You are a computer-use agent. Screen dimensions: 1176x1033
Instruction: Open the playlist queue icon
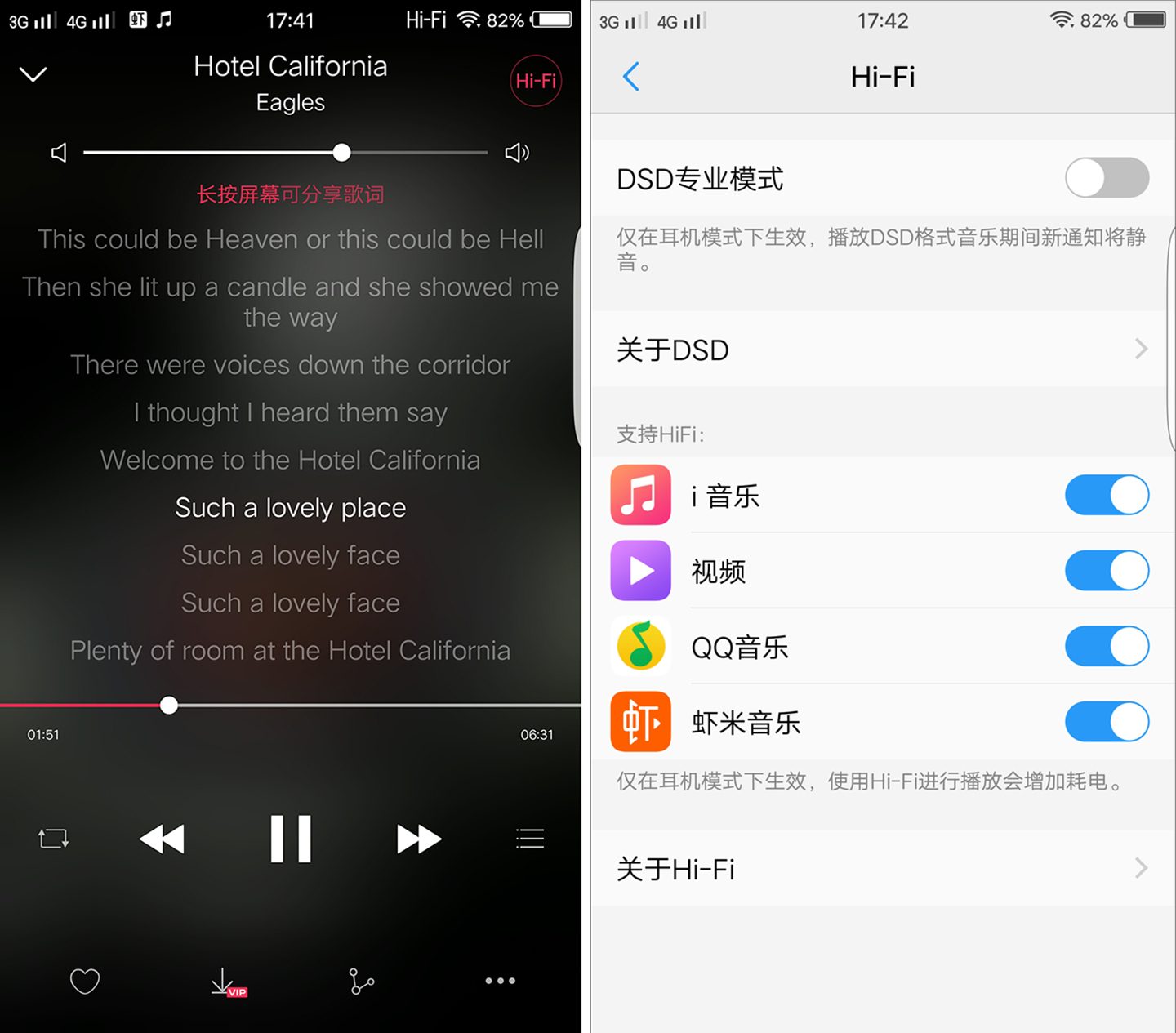click(x=529, y=839)
